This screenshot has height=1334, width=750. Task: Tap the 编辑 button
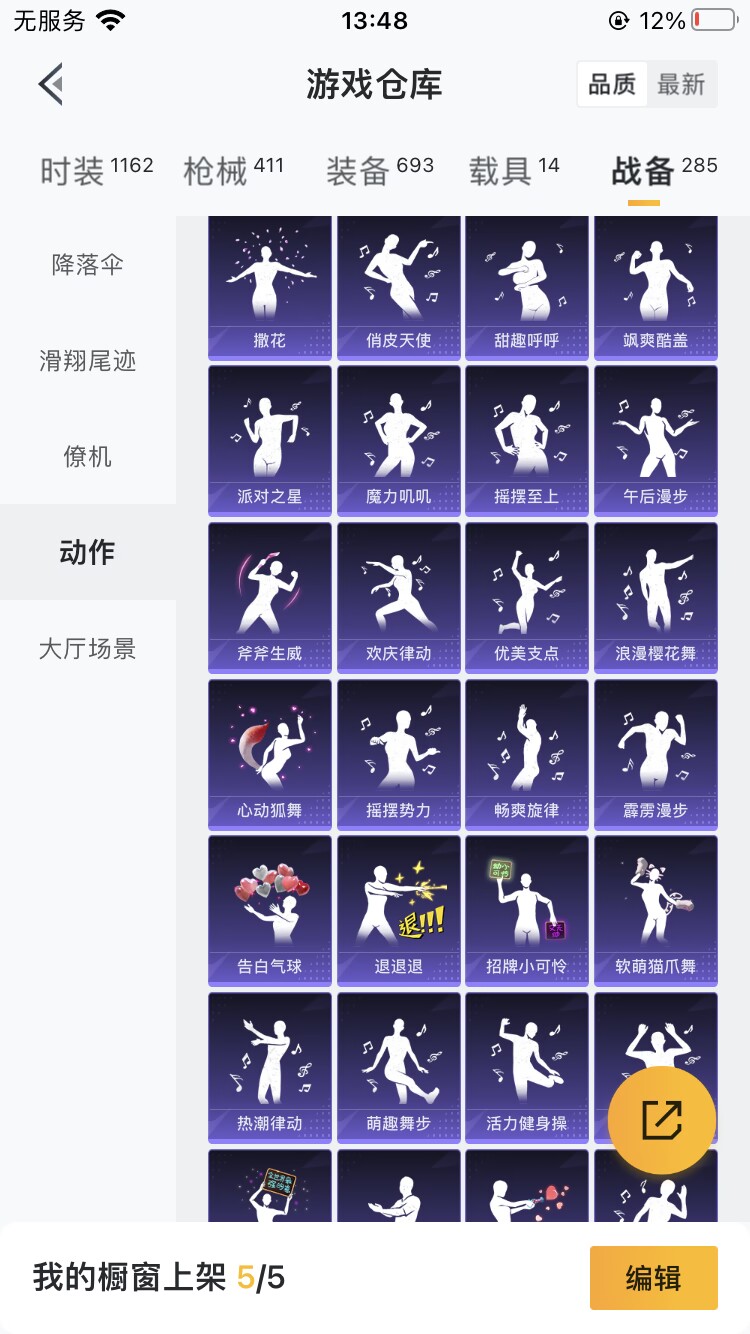pyautogui.click(x=654, y=1278)
